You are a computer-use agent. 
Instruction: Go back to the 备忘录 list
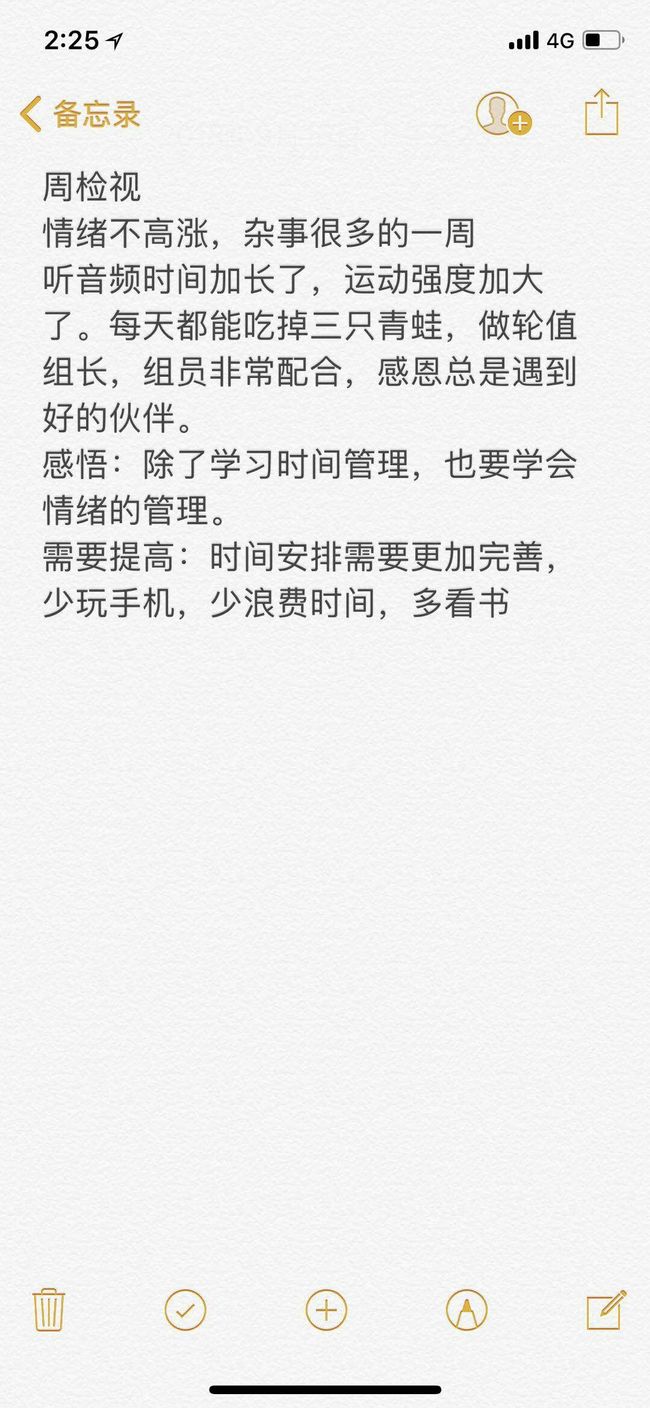[x=80, y=114]
